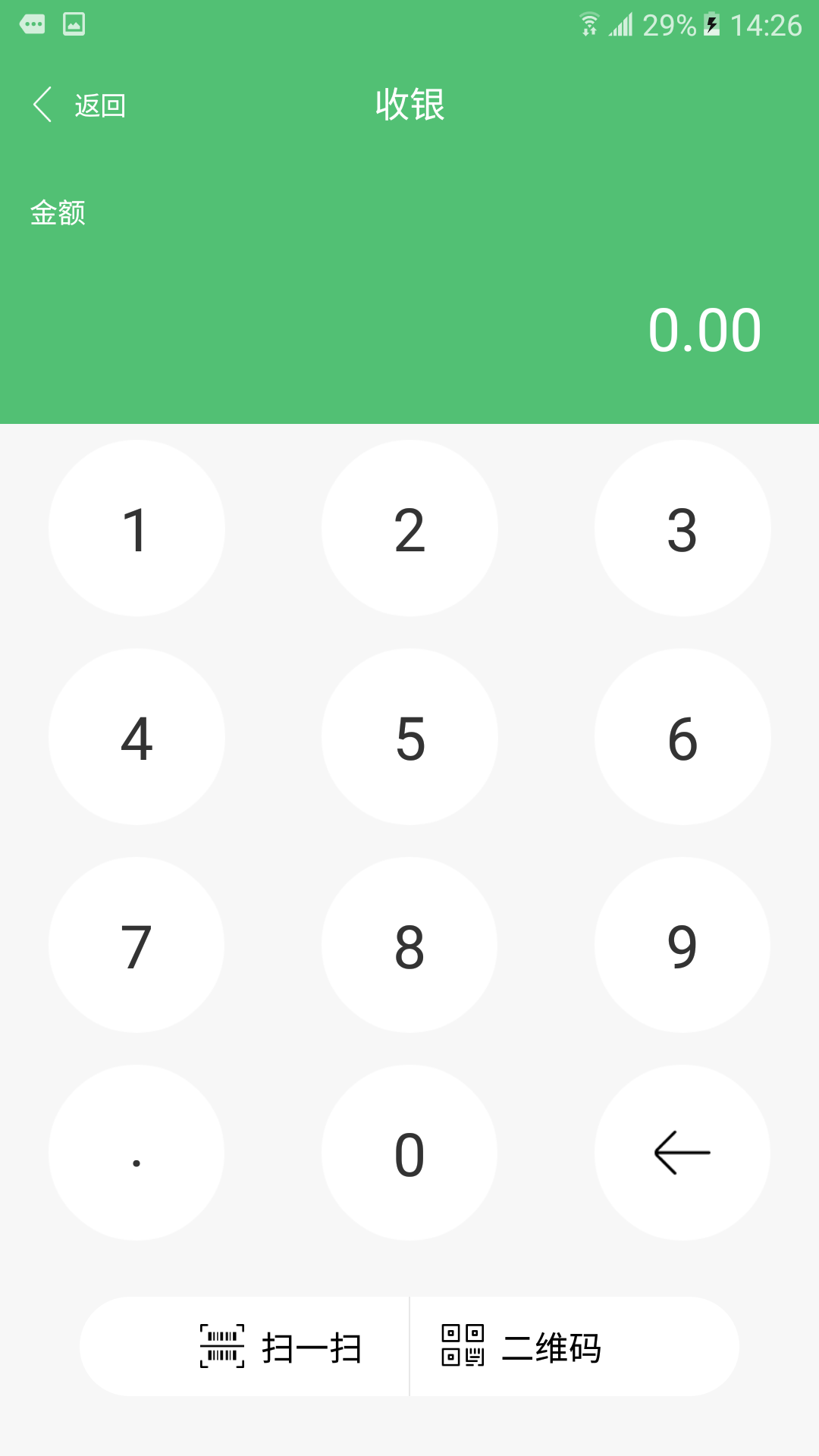This screenshot has height=1456, width=819.
Task: Click the Wi-Fi icon in status bar
Action: point(590,23)
